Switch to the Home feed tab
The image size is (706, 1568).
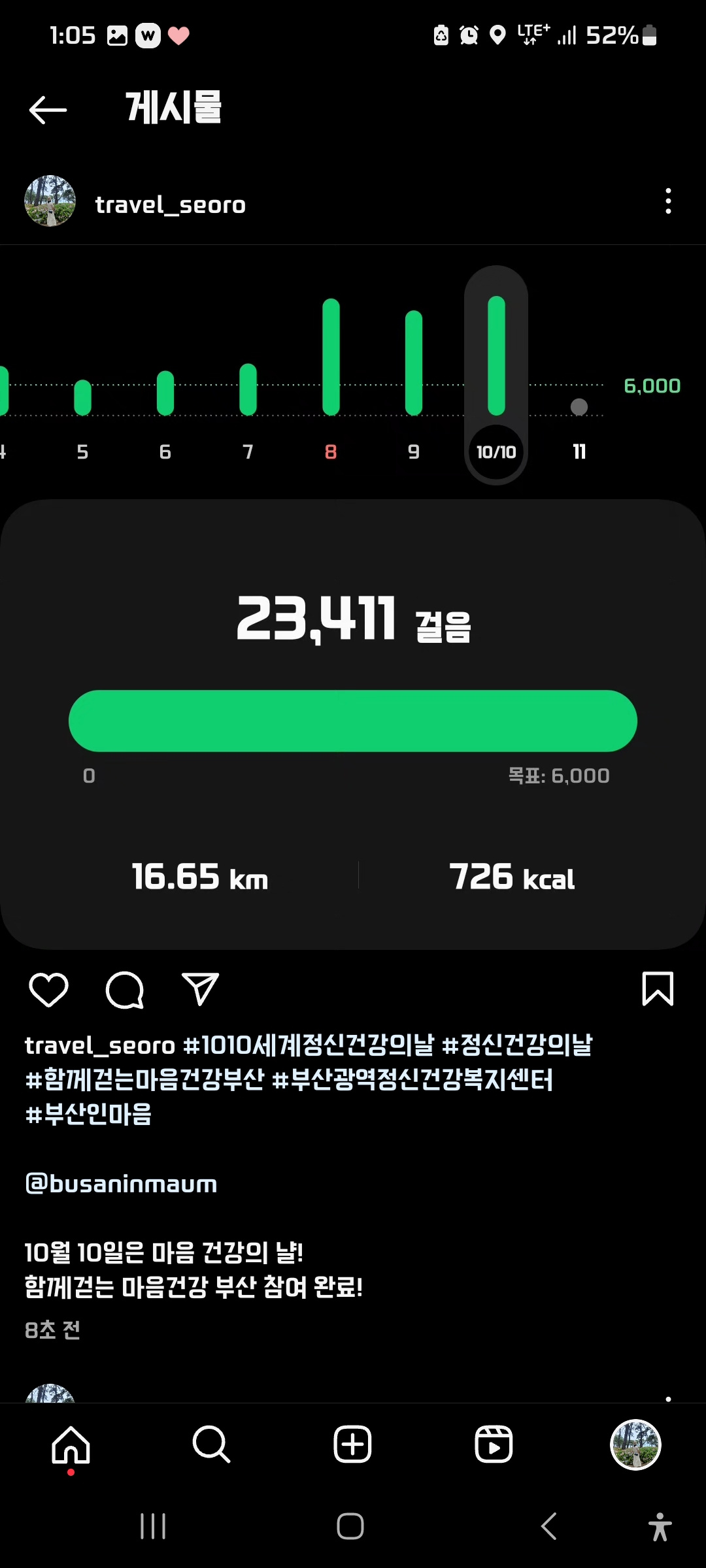pos(71,1445)
